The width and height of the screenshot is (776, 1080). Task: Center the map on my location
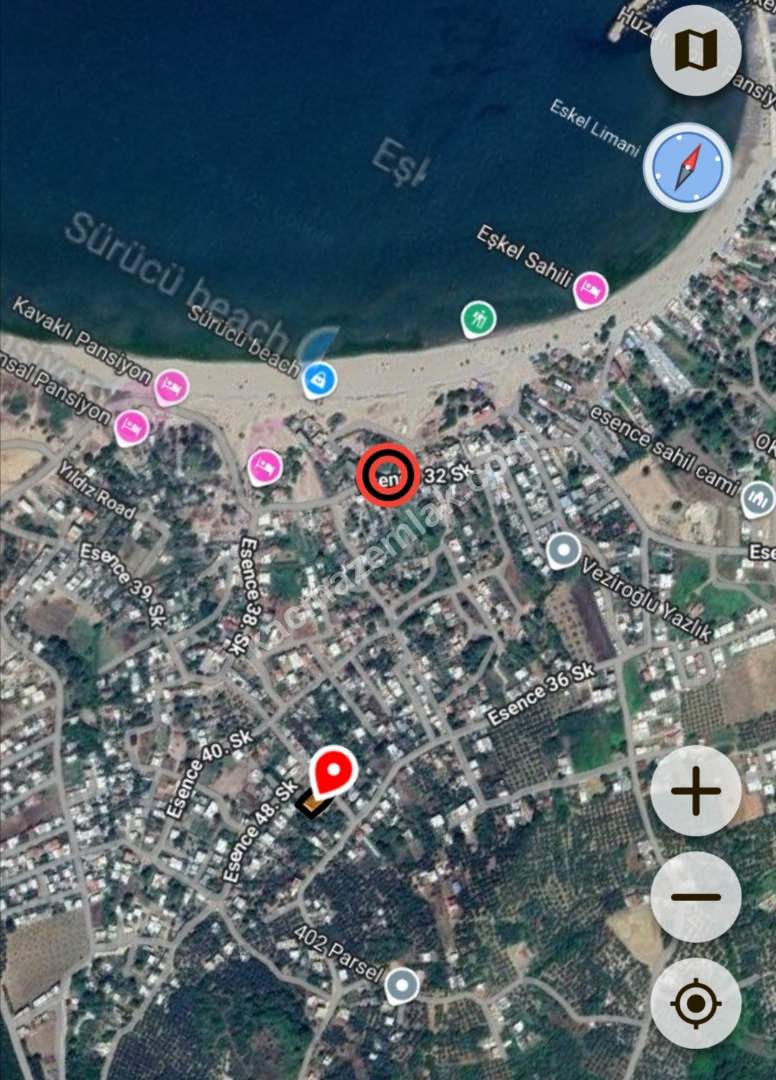click(696, 1003)
